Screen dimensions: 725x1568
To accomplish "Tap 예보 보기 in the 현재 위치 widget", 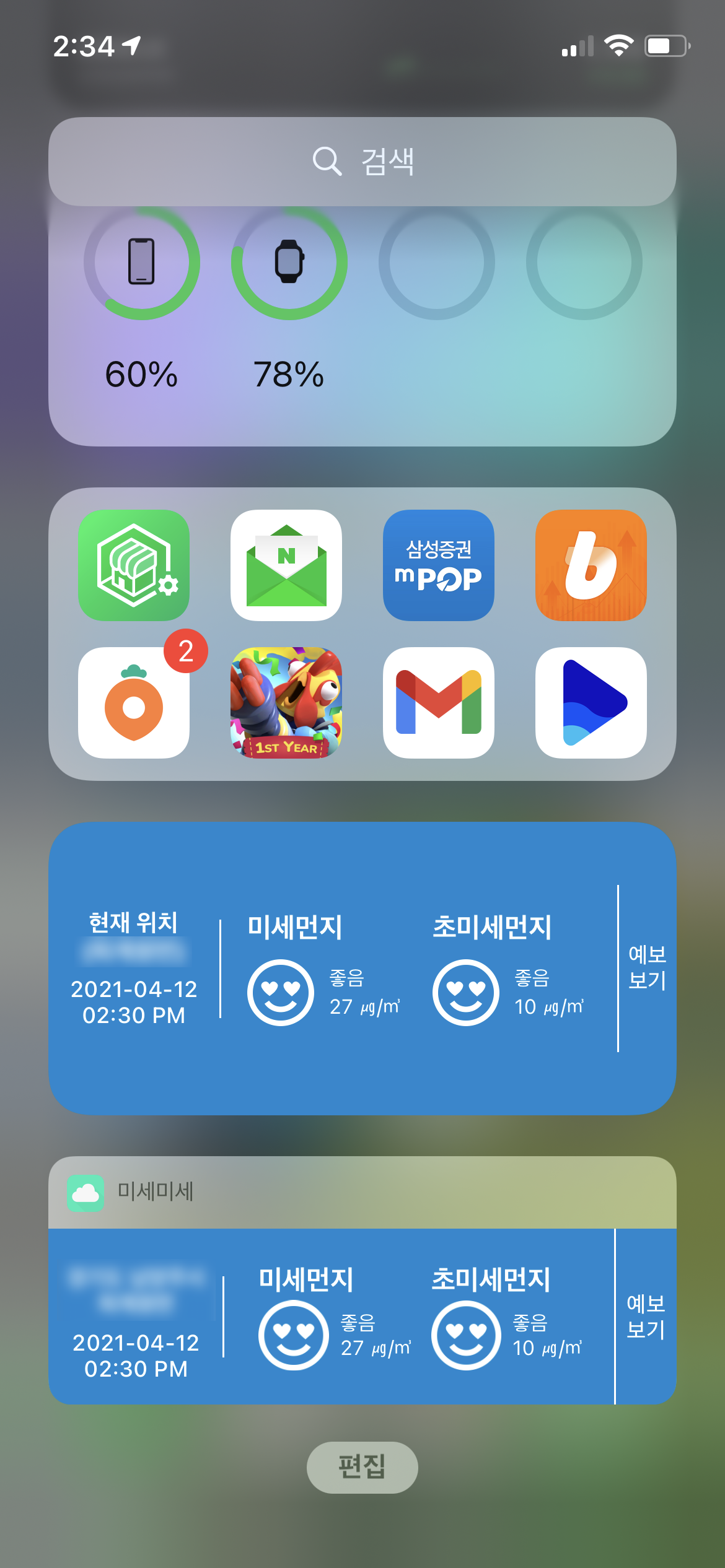I will (x=647, y=968).
